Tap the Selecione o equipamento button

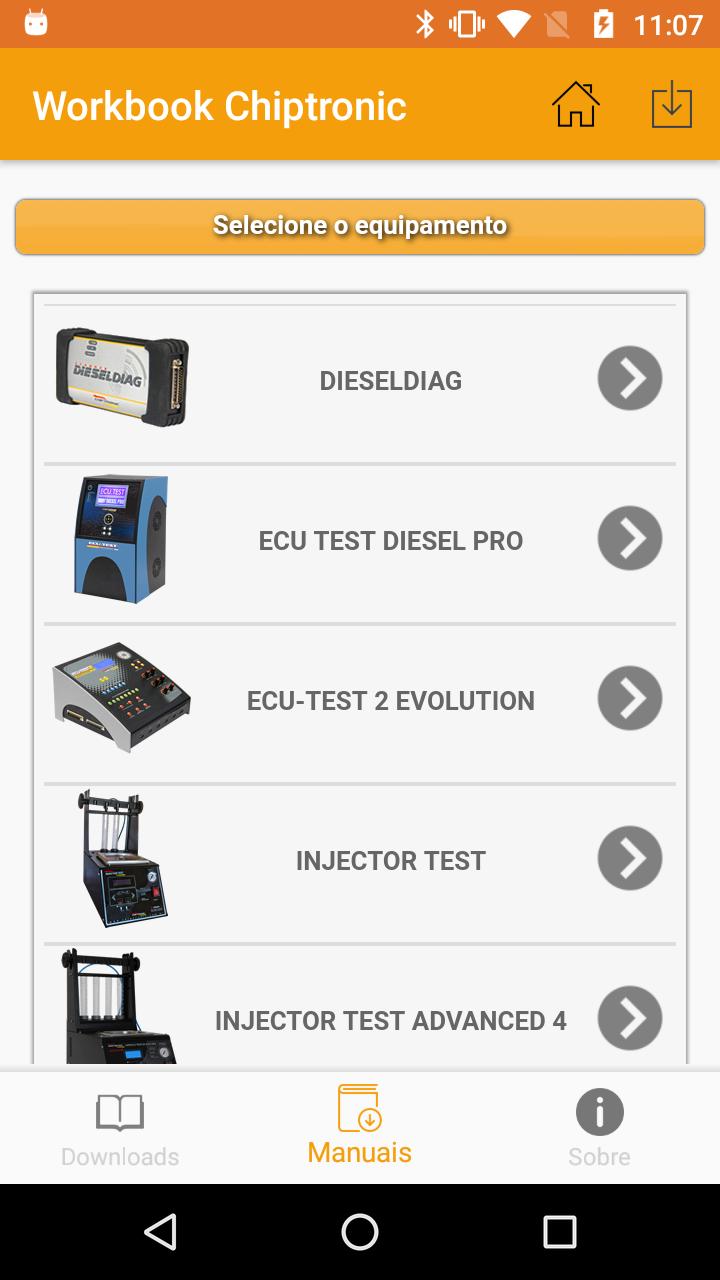(x=360, y=226)
